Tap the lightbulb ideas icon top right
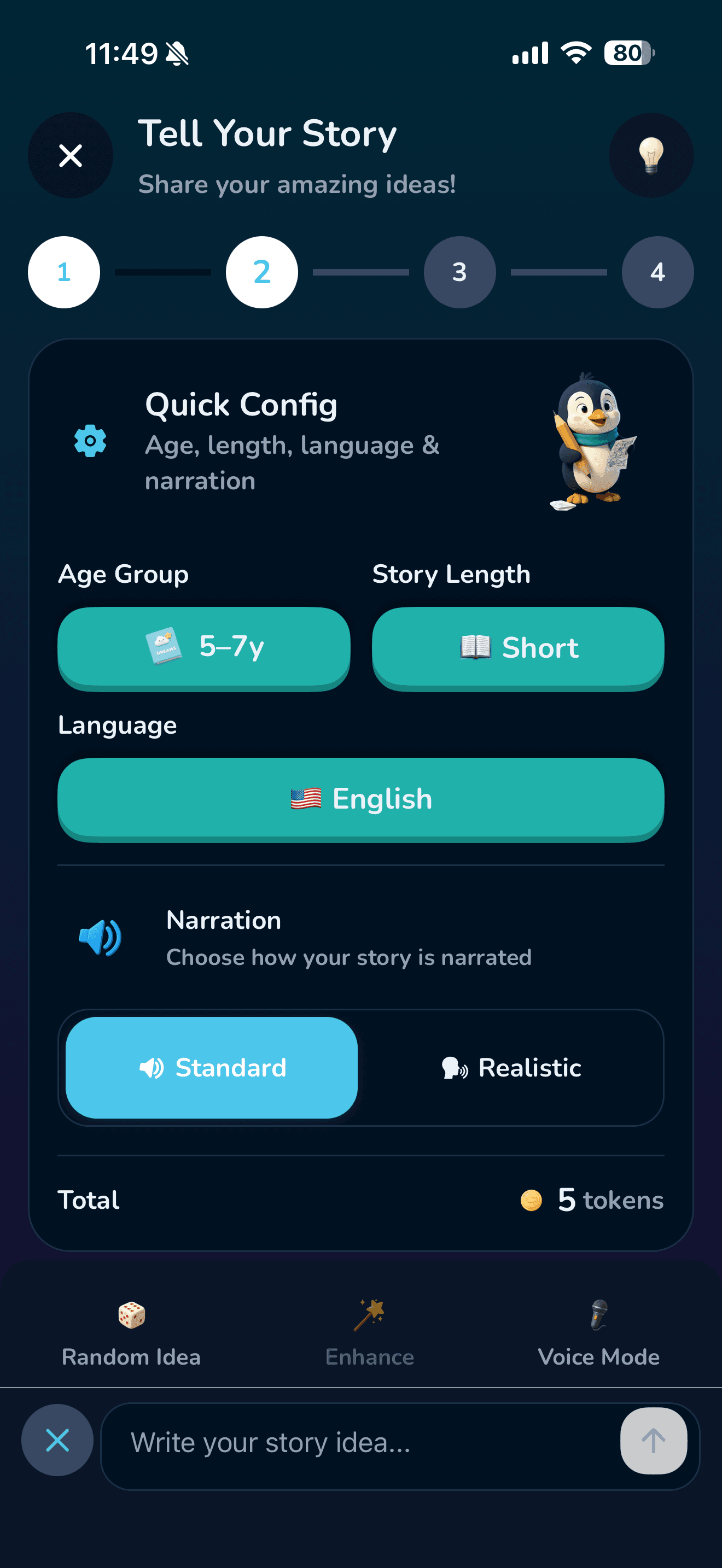 click(651, 156)
